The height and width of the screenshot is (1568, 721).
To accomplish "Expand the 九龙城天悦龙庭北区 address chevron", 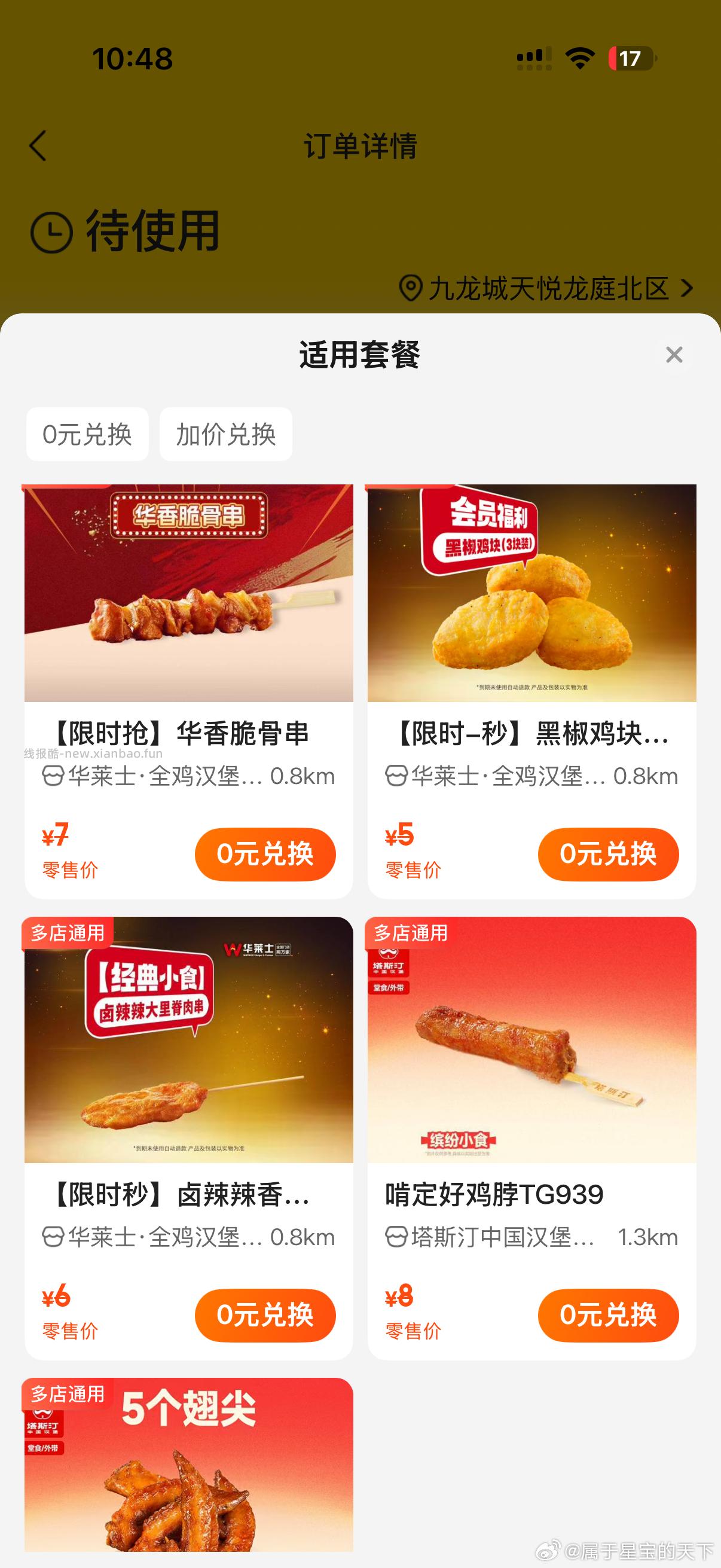I will point(688,287).
